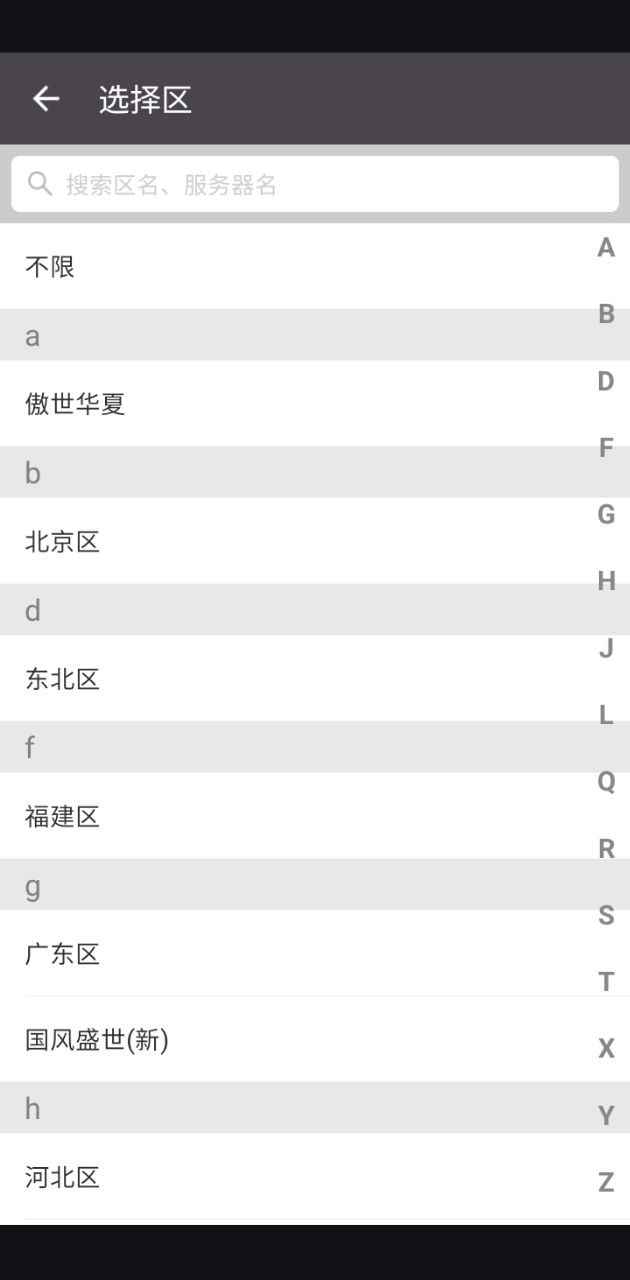630x1280 pixels.
Task: Jump to letter Z in the index
Action: 606,1182
